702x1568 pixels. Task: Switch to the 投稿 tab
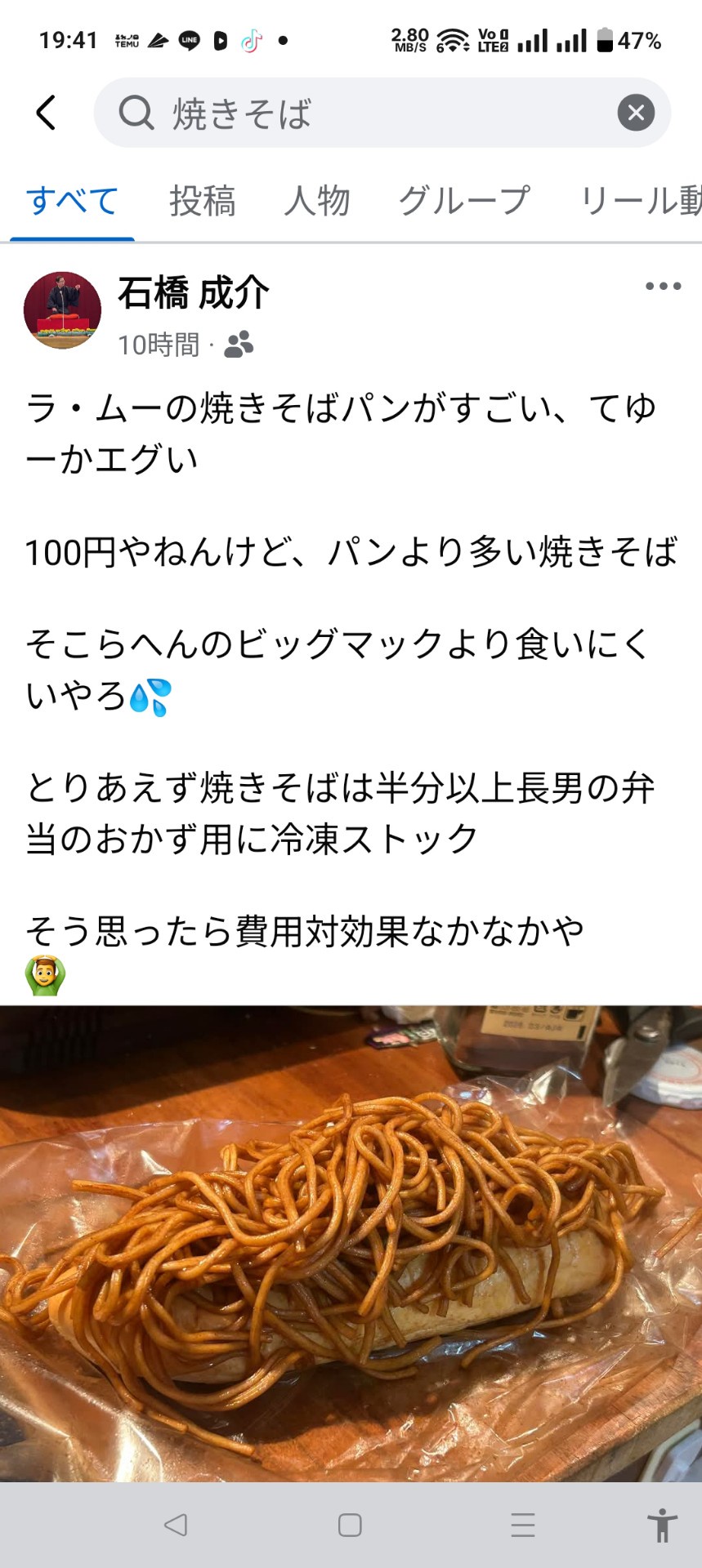click(203, 201)
